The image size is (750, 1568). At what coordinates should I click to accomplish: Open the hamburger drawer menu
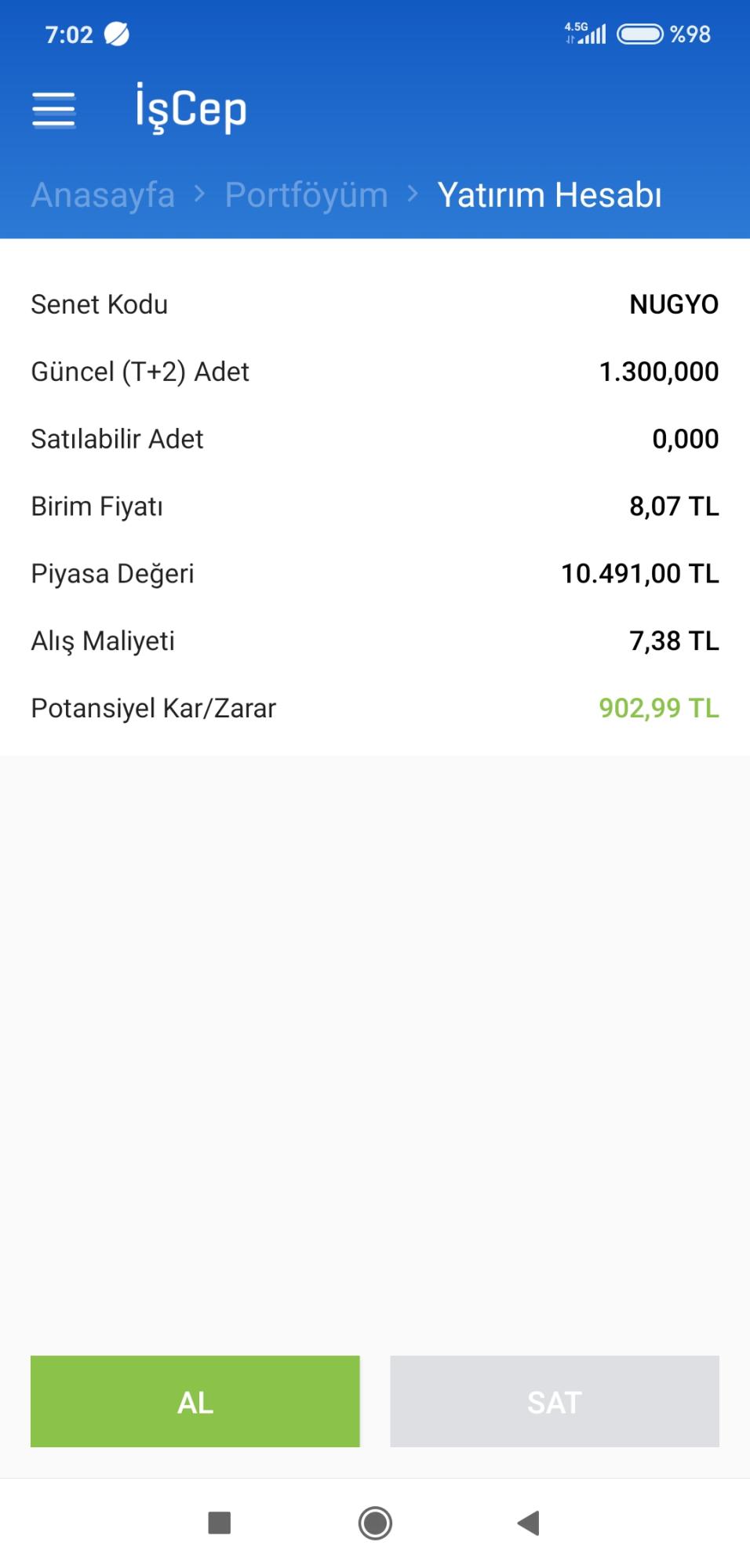[x=53, y=109]
